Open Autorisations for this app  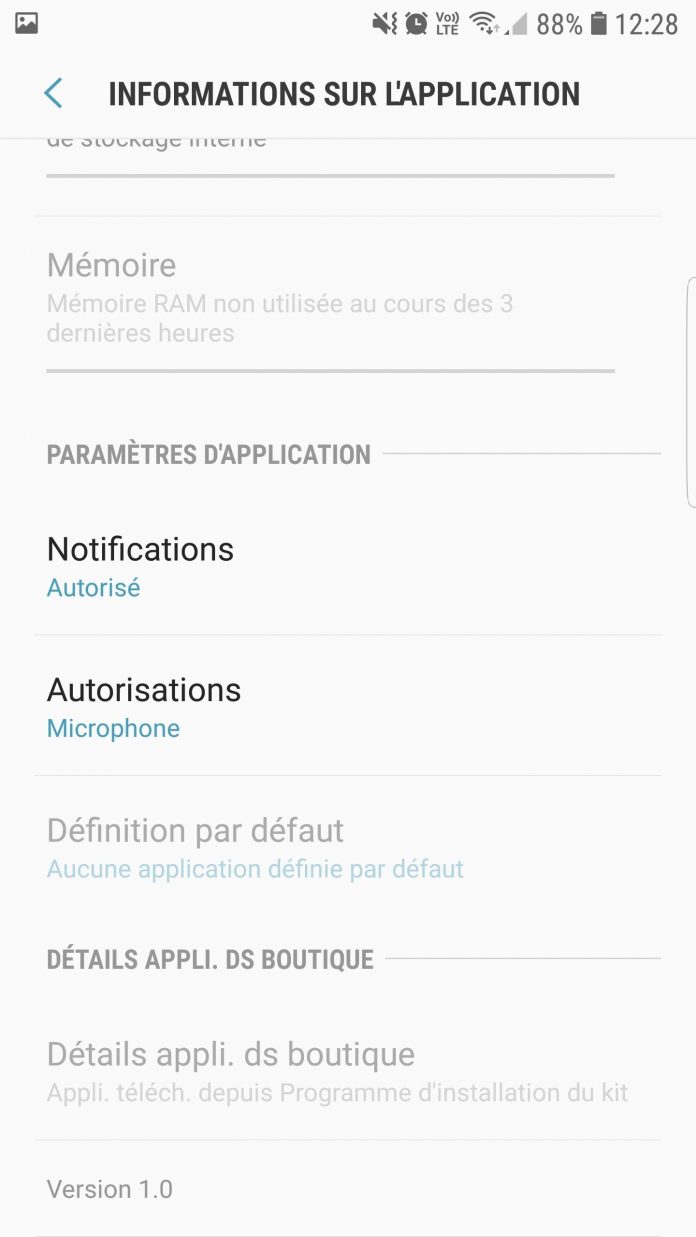348,706
